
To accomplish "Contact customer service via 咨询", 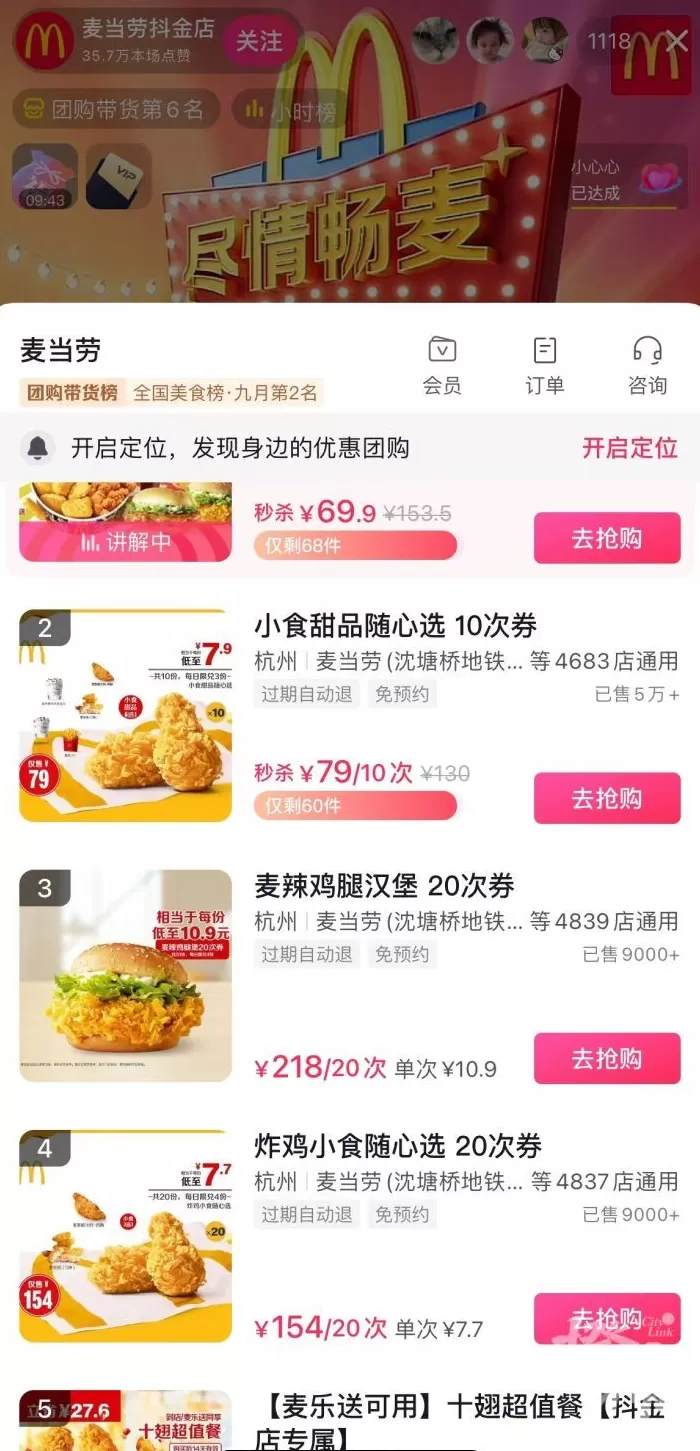I will (647, 365).
